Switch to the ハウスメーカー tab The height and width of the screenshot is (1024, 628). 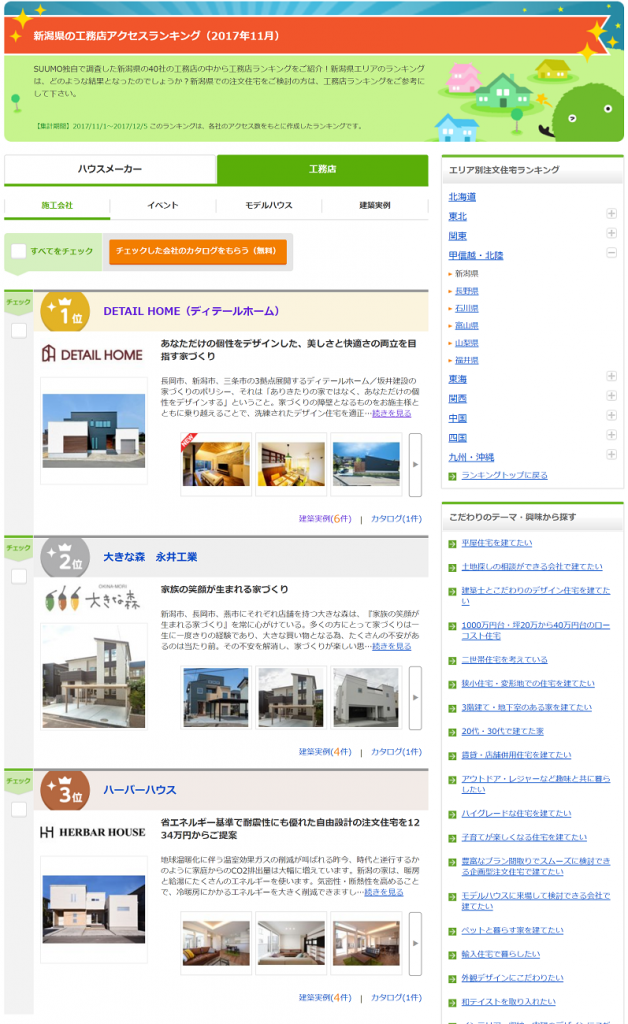pos(110,170)
